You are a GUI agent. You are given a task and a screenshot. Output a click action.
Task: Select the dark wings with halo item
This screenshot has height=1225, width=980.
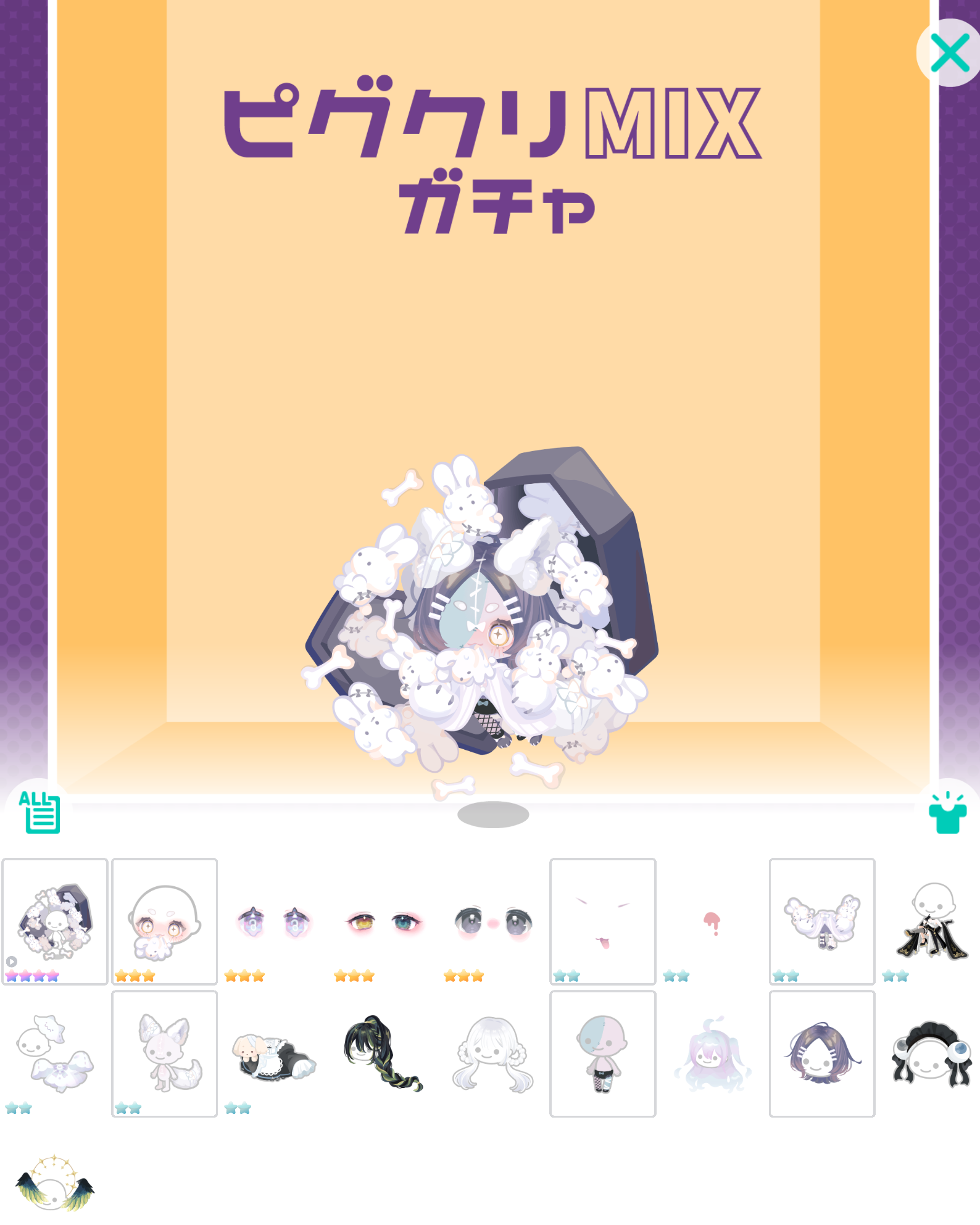[x=55, y=1182]
